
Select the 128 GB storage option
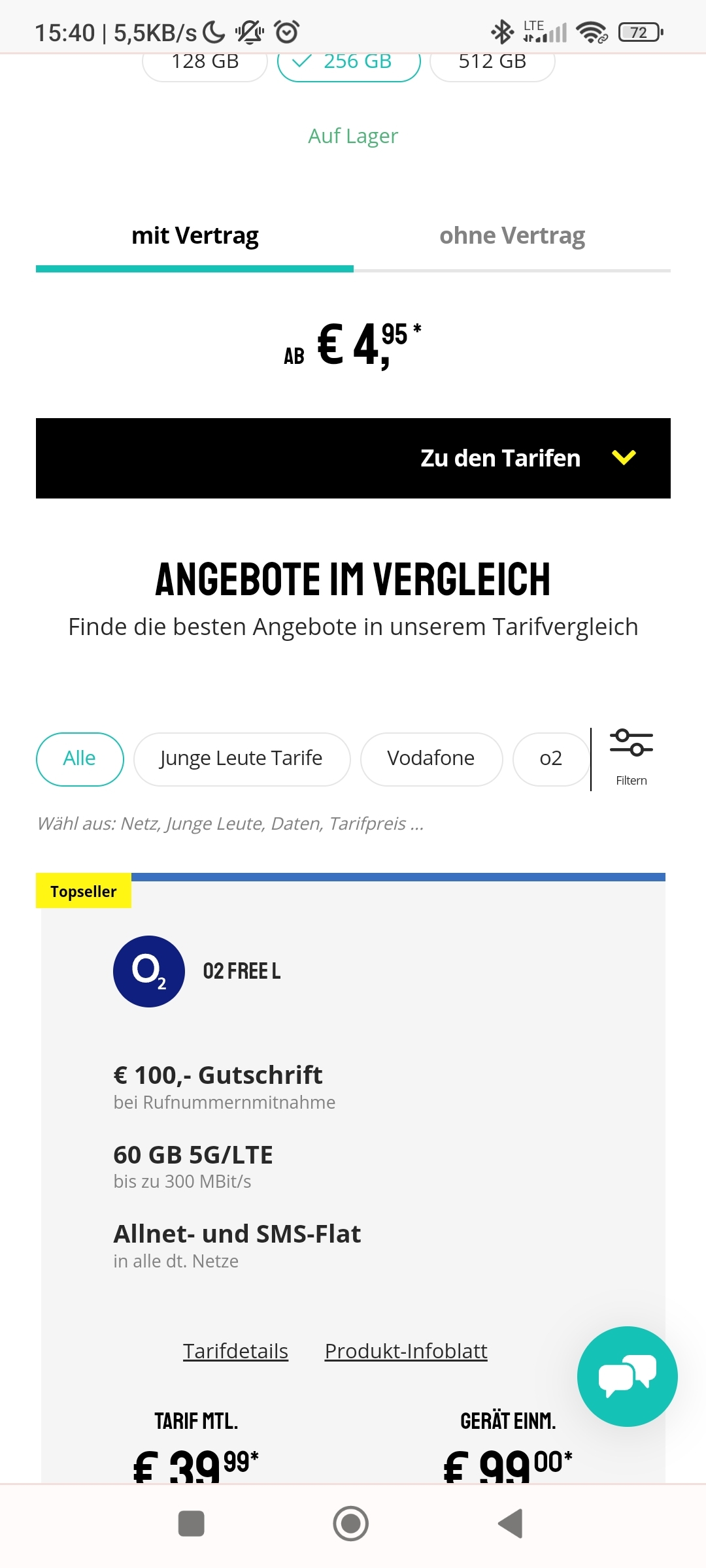(x=205, y=66)
